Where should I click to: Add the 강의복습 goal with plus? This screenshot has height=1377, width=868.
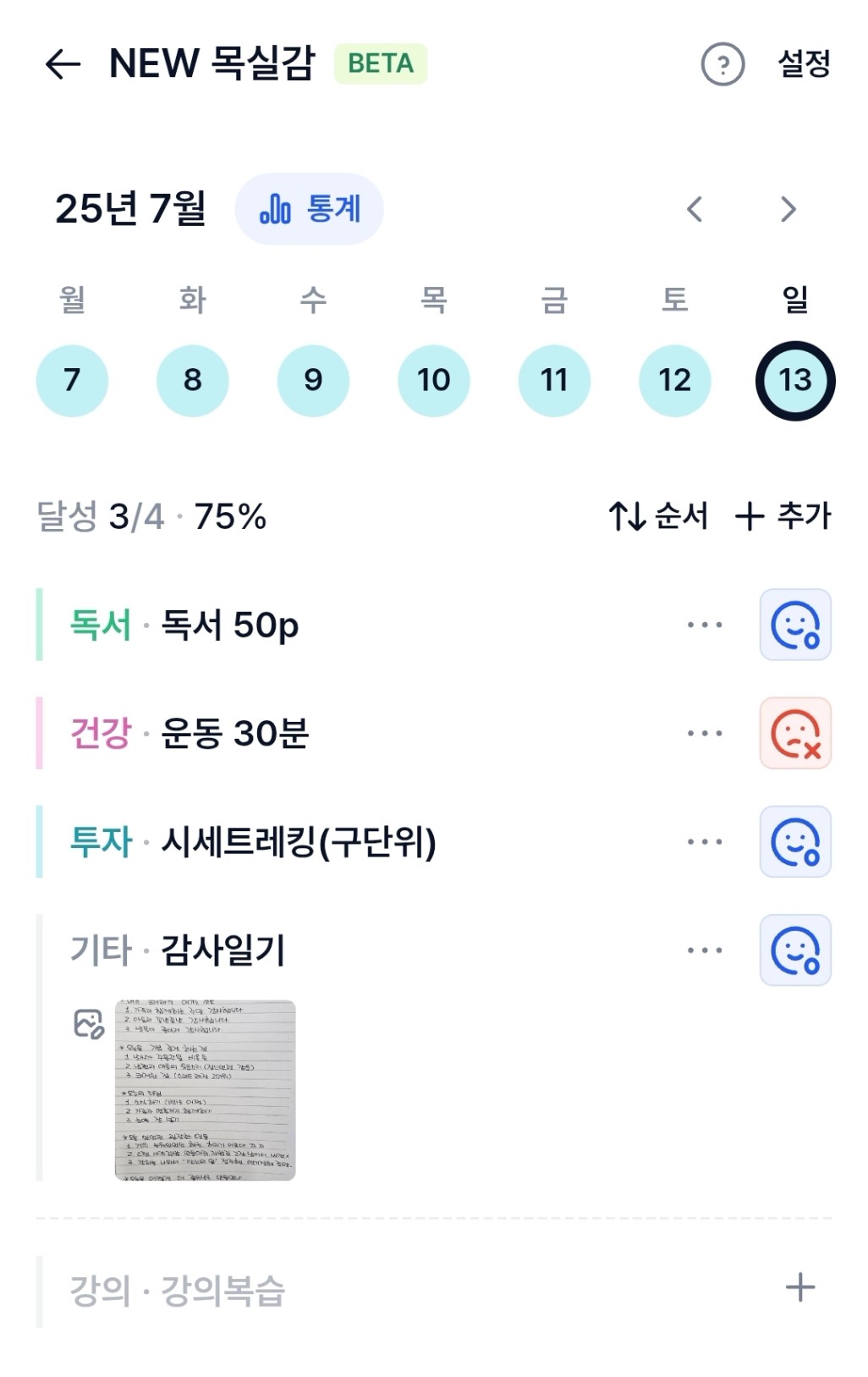coord(799,1287)
